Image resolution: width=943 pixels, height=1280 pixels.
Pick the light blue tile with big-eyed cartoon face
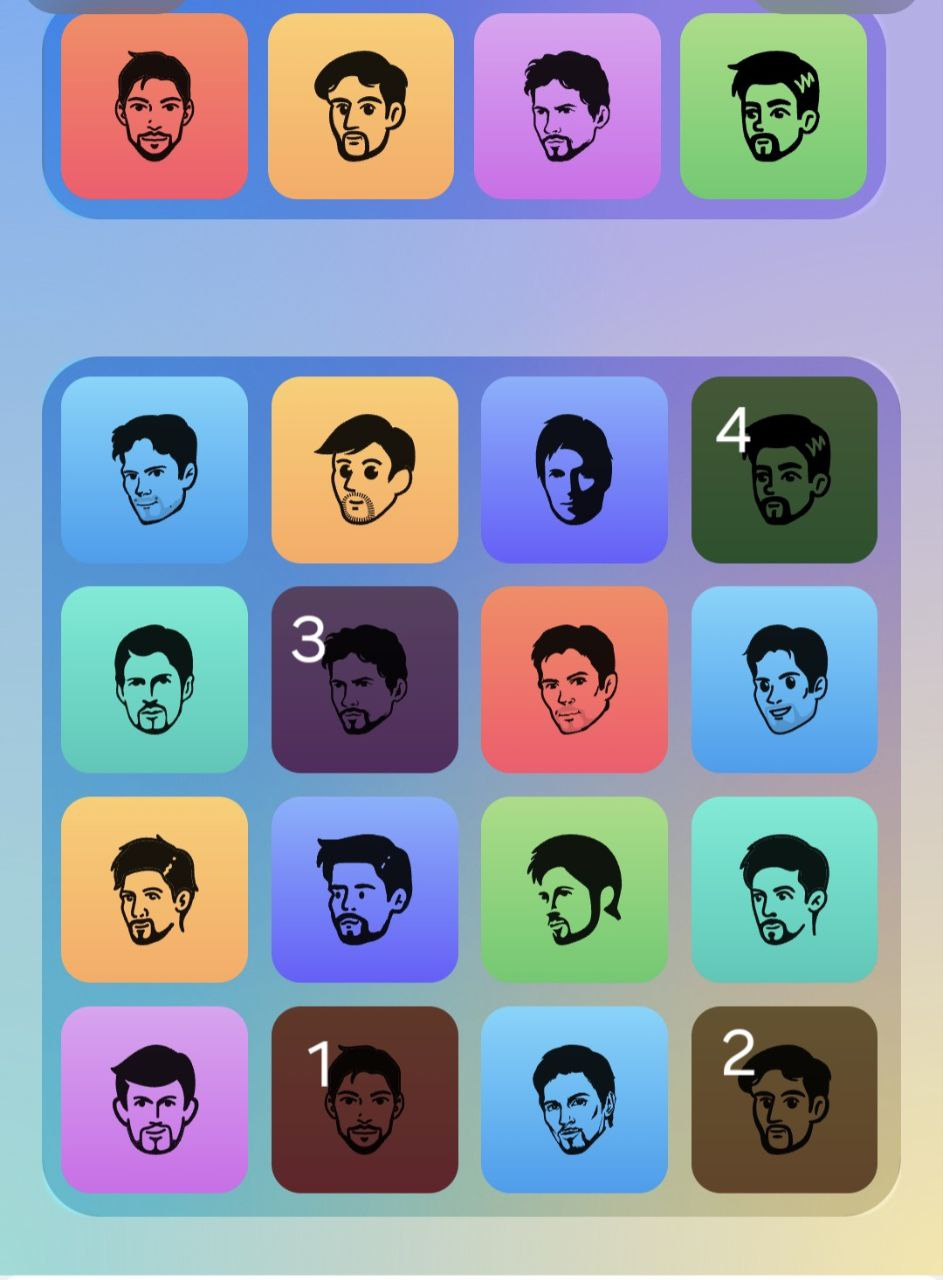(x=784, y=679)
